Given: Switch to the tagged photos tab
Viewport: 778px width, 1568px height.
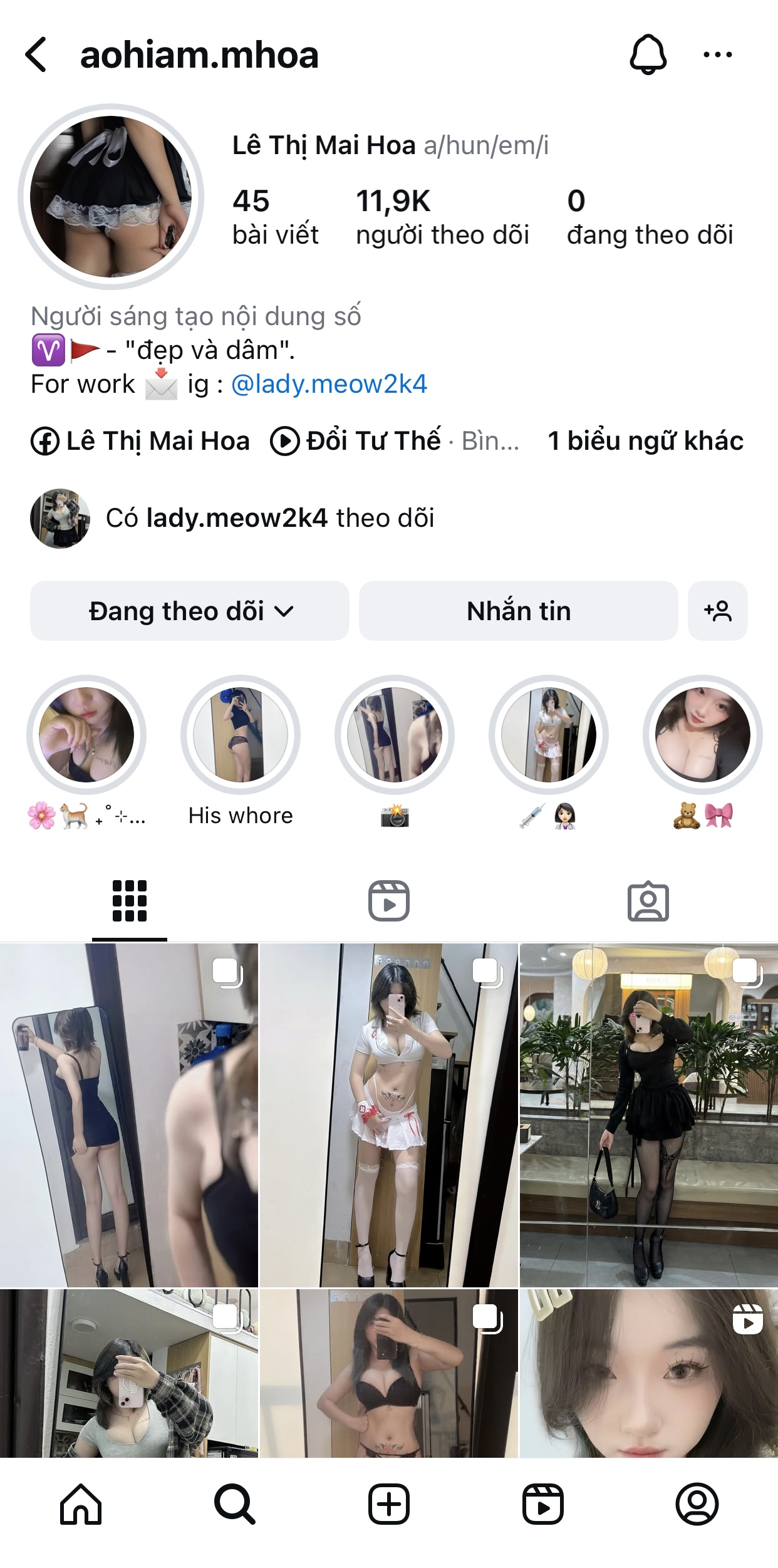Looking at the screenshot, I should pyautogui.click(x=648, y=901).
